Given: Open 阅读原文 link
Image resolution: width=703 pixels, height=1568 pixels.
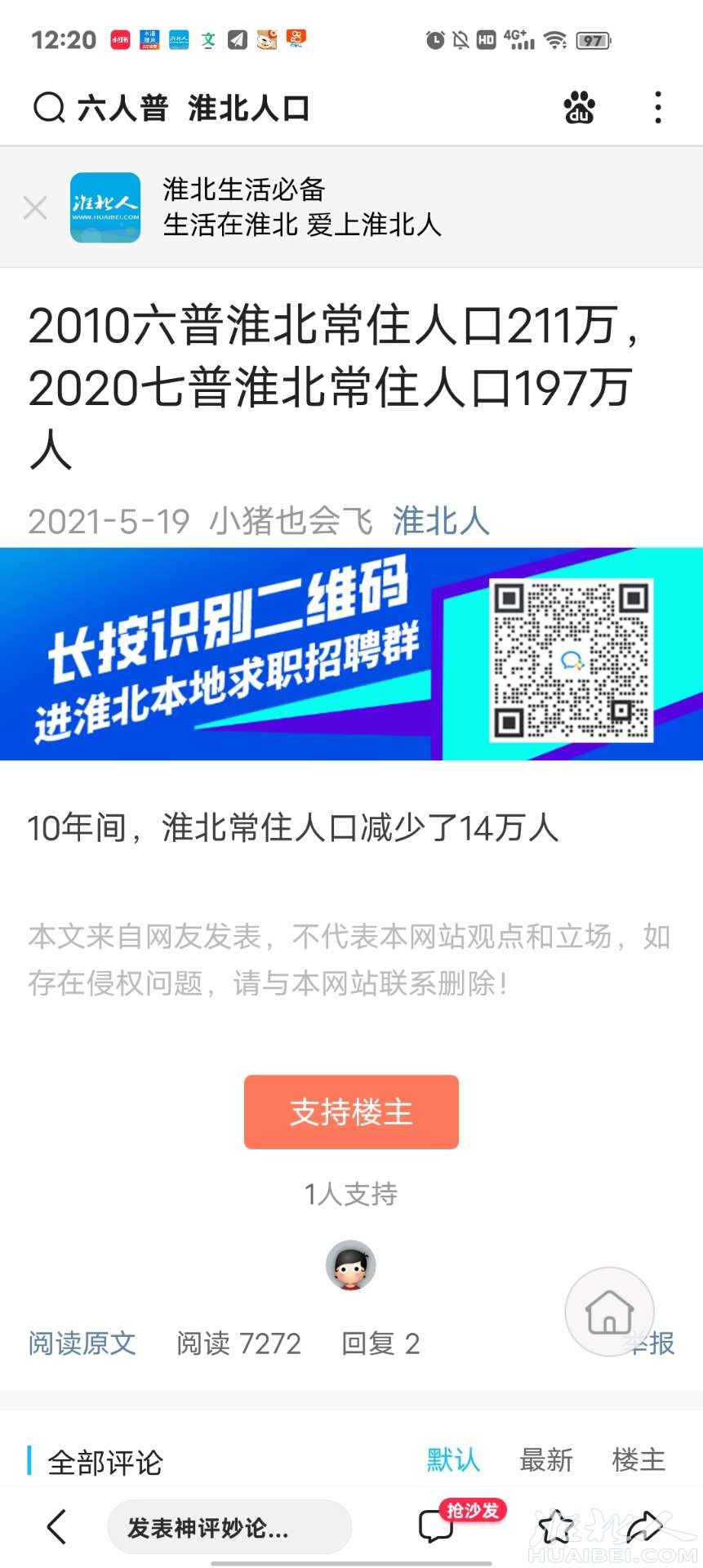Looking at the screenshot, I should (82, 1343).
